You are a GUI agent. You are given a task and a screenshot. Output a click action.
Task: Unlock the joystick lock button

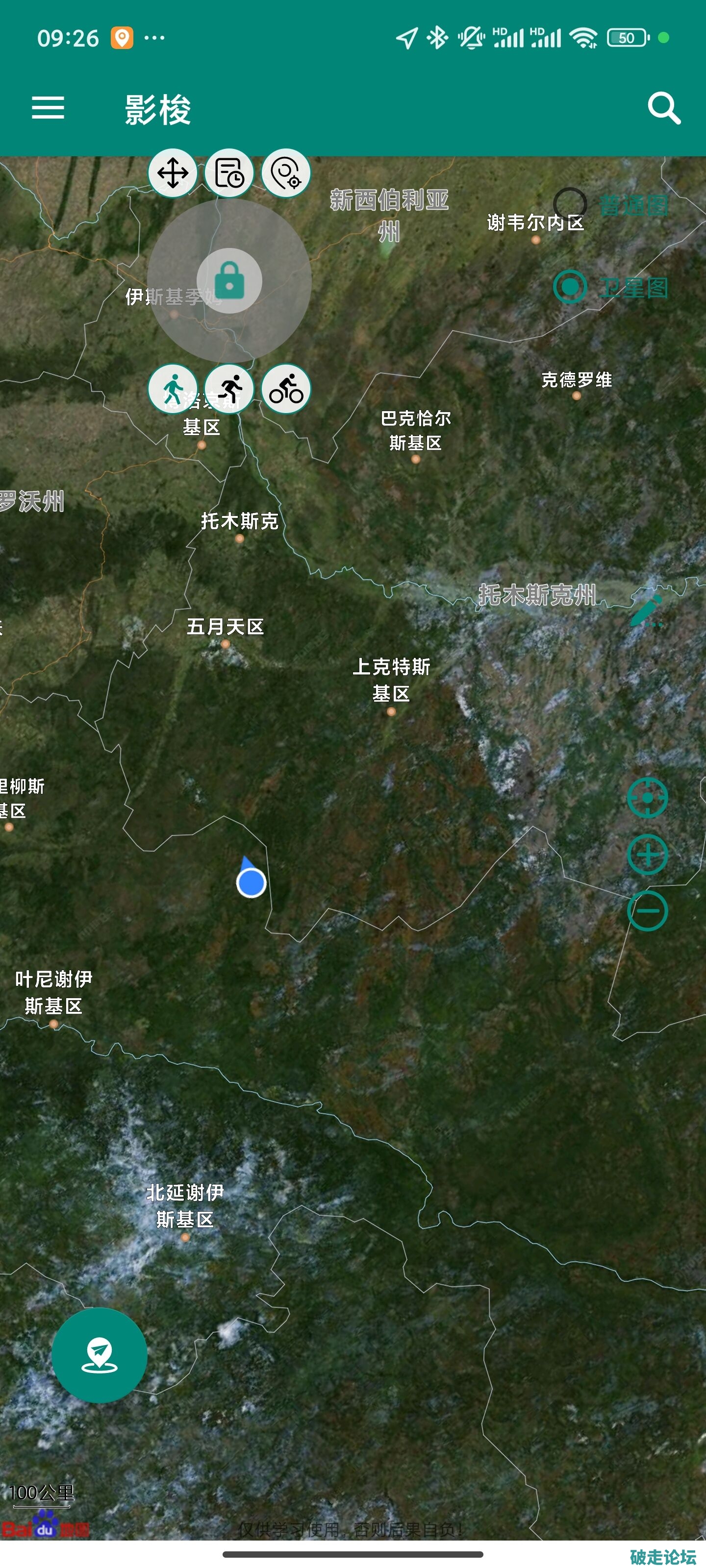point(229,281)
